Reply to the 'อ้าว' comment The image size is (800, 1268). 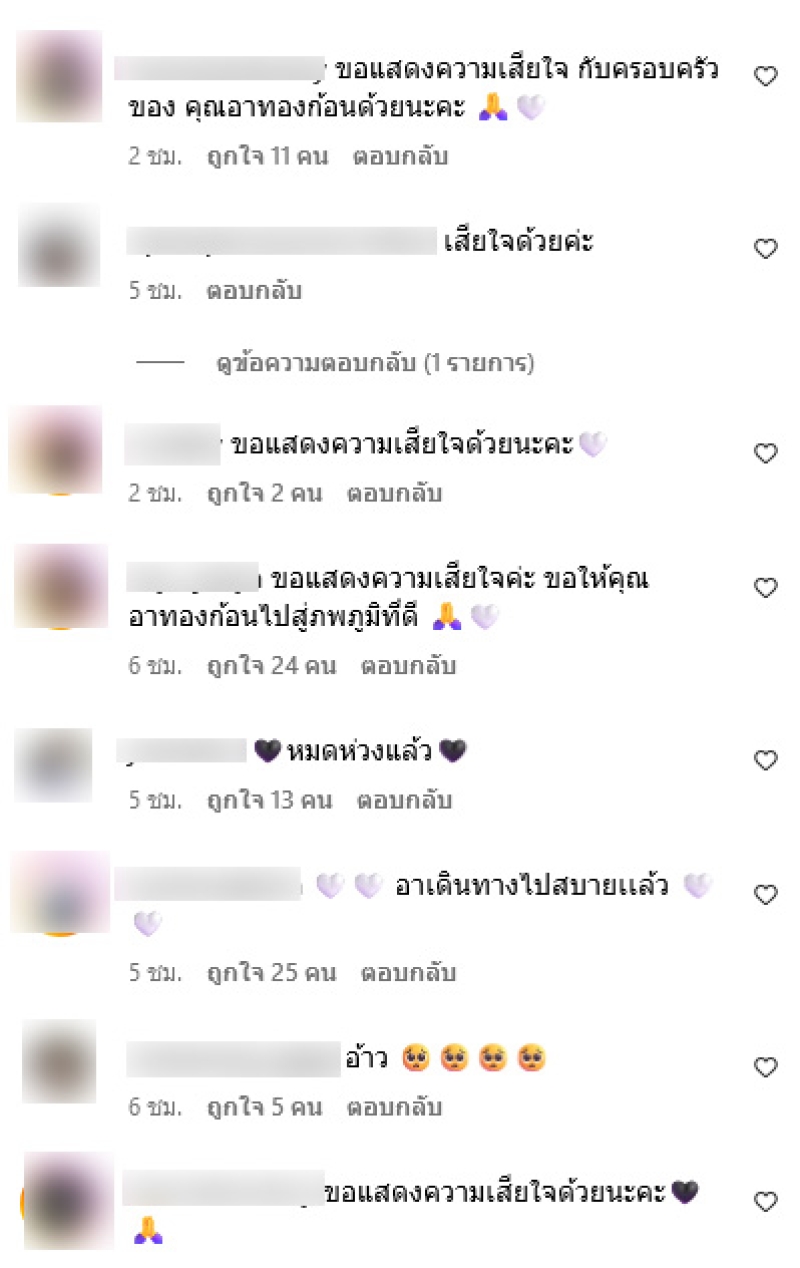point(394,1108)
